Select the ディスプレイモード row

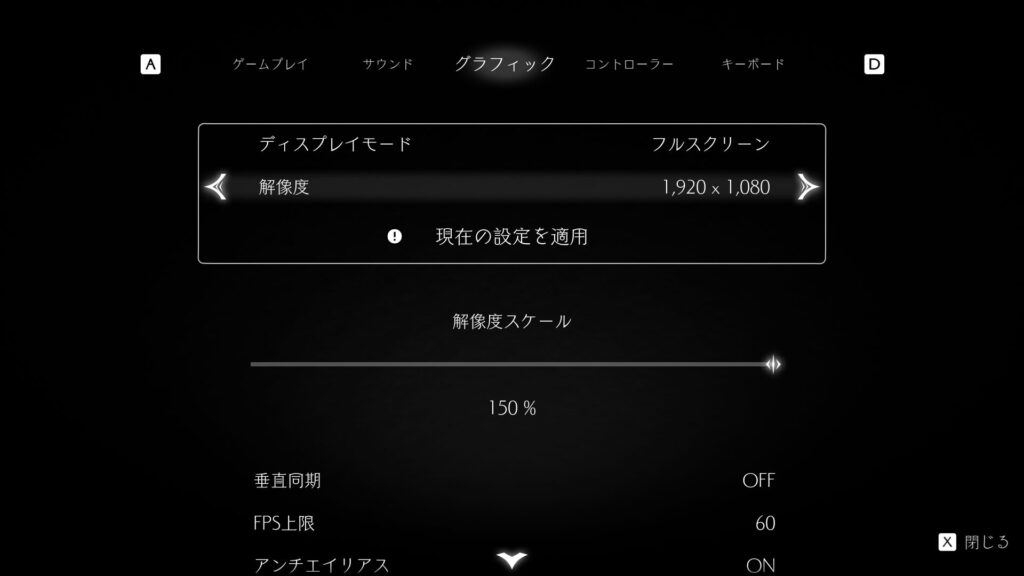(512, 144)
